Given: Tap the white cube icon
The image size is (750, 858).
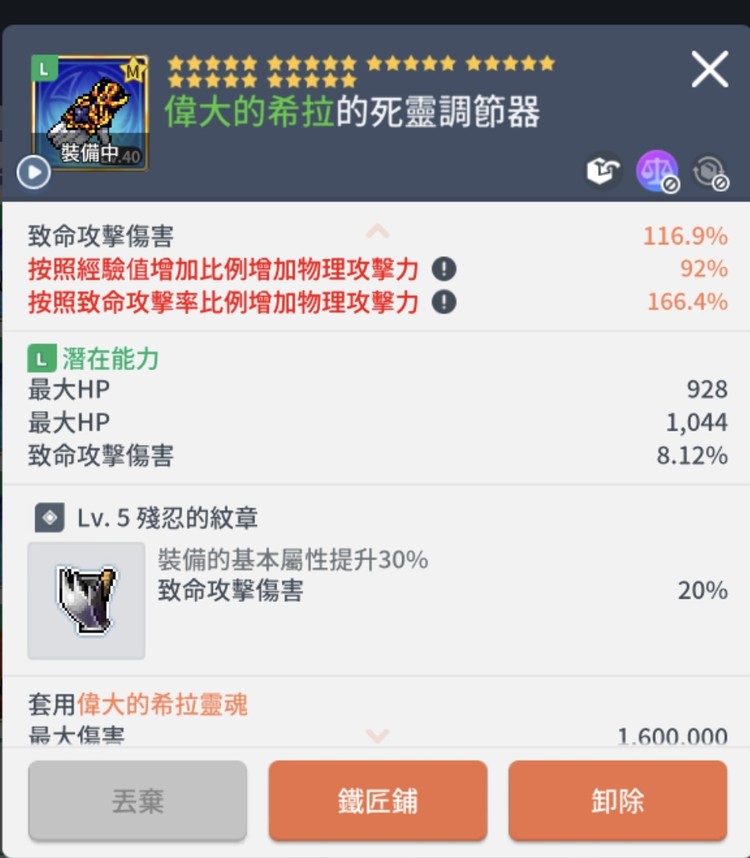Looking at the screenshot, I should [603, 172].
